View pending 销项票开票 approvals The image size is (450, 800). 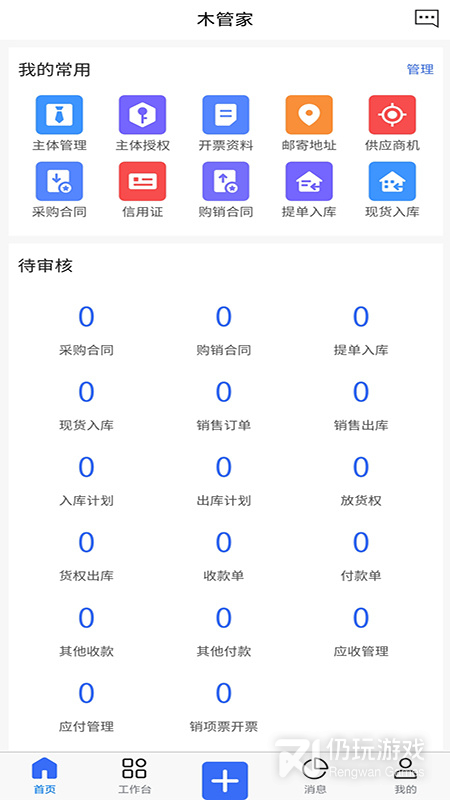tap(223, 707)
